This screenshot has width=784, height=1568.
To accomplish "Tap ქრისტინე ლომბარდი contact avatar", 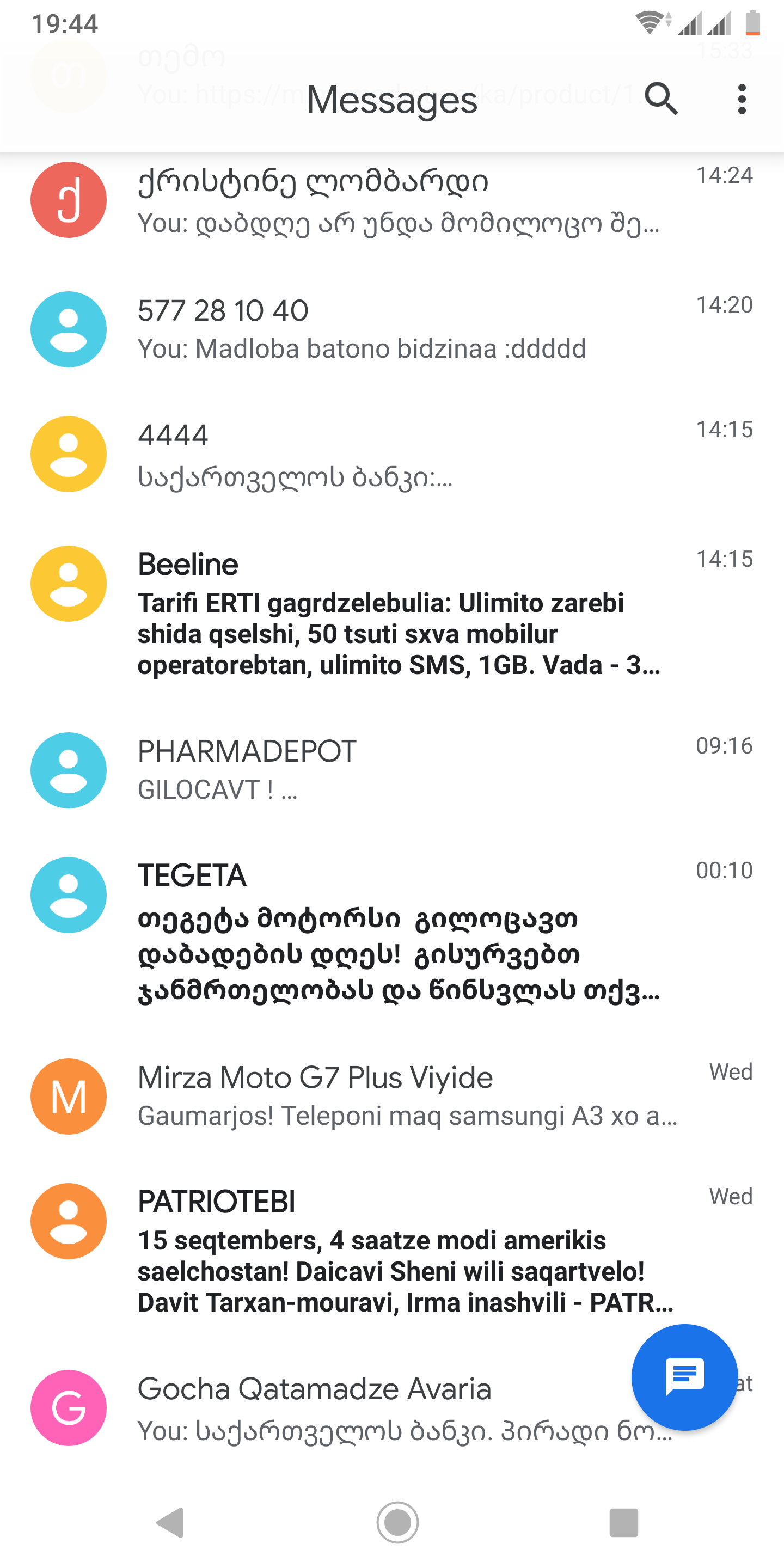I will [68, 199].
